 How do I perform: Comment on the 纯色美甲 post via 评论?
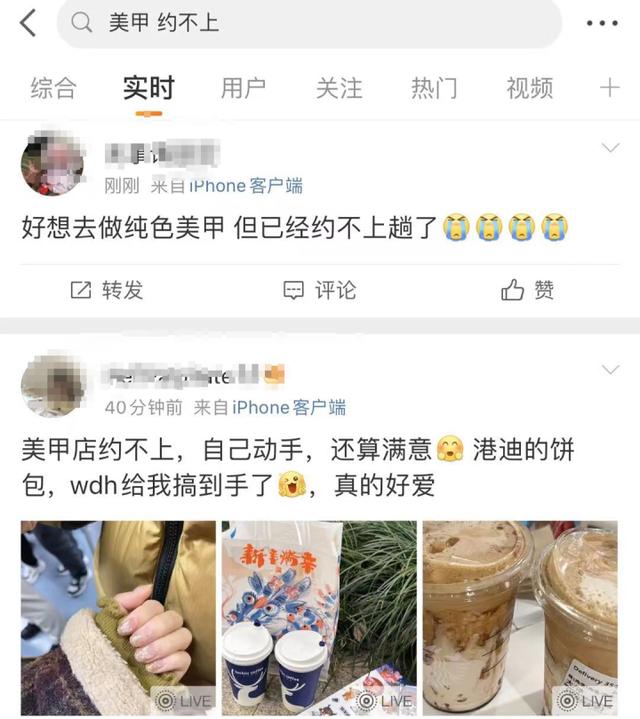click(320, 290)
